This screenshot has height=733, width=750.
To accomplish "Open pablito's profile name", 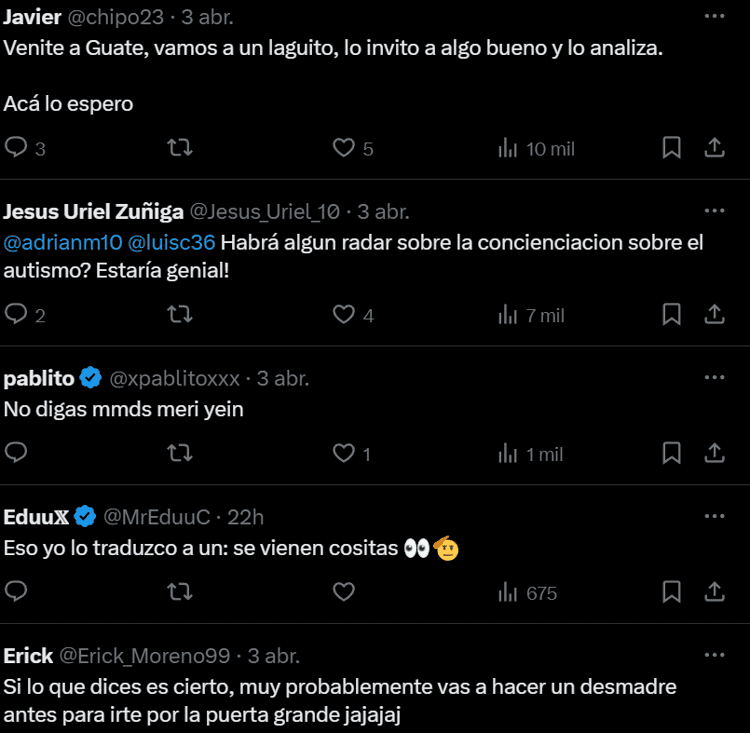I will point(39,378).
